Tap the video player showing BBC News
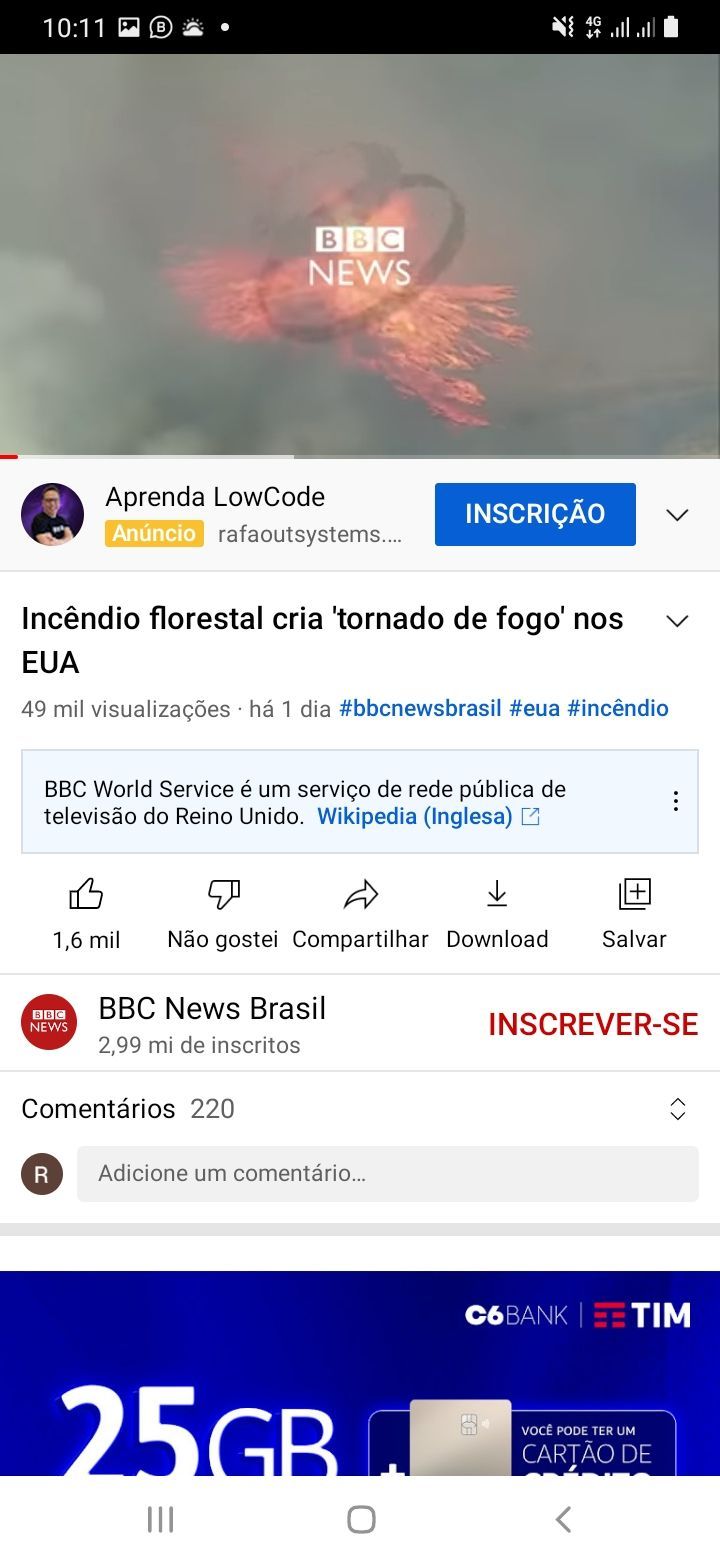The image size is (720, 1560). [360, 256]
